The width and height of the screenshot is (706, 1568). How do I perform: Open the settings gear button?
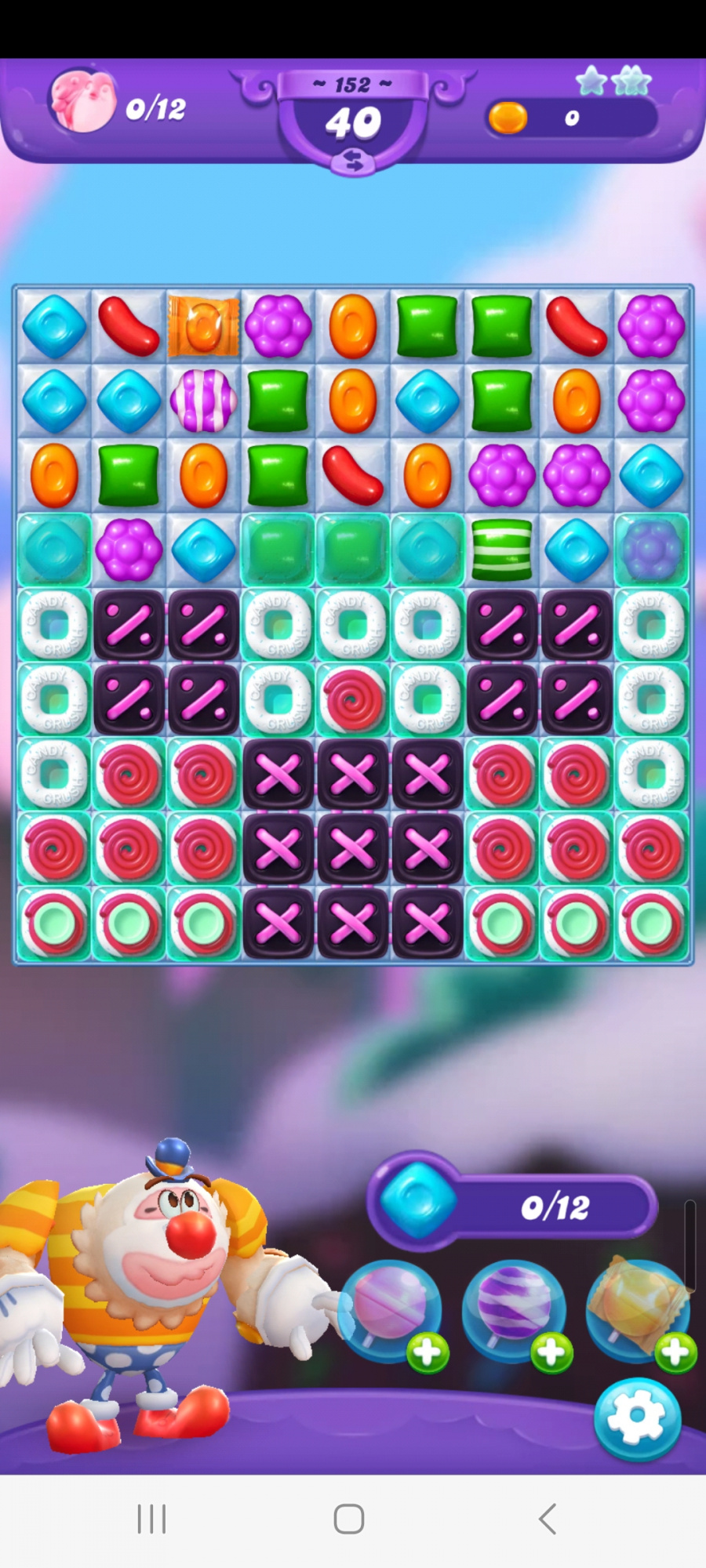pyautogui.click(x=636, y=1418)
